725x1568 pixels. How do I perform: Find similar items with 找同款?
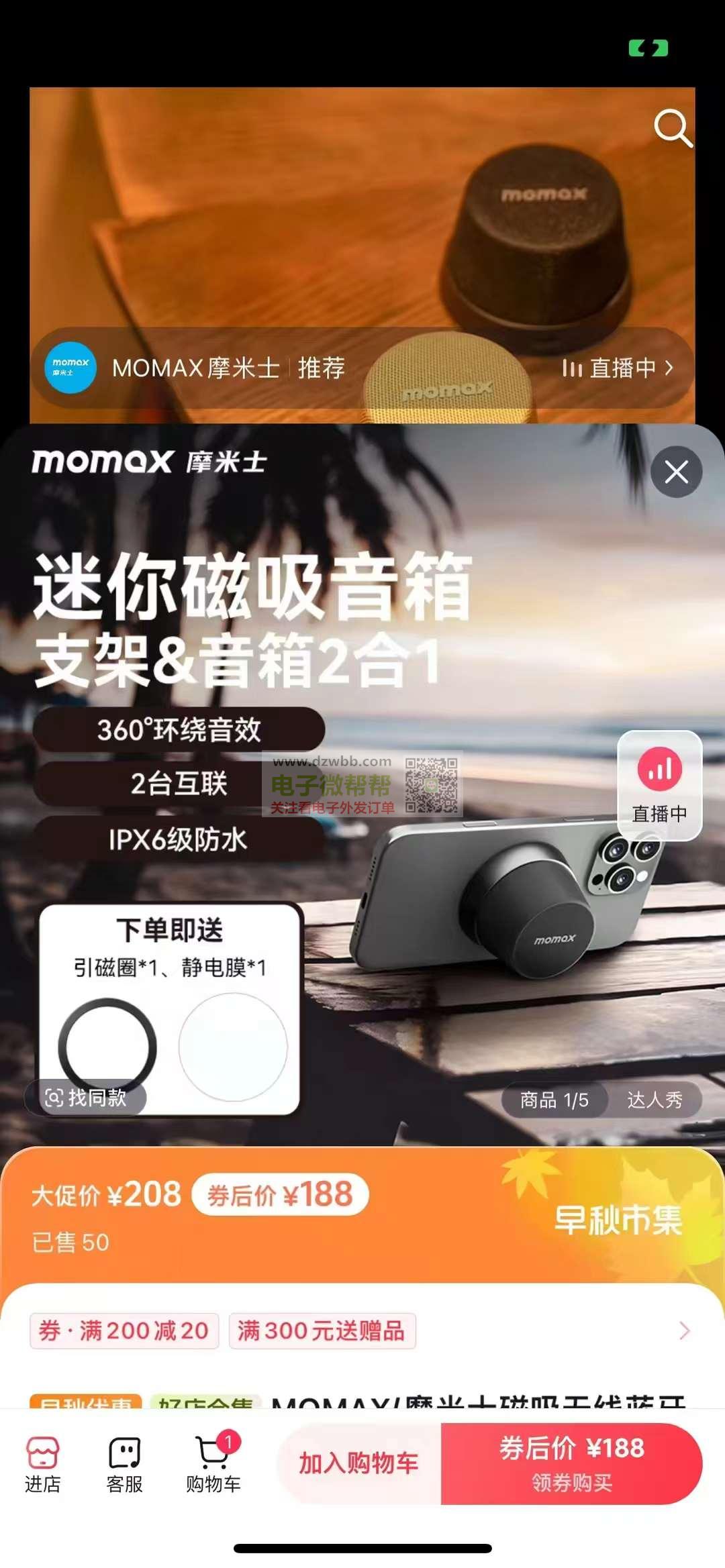pyautogui.click(x=86, y=1098)
